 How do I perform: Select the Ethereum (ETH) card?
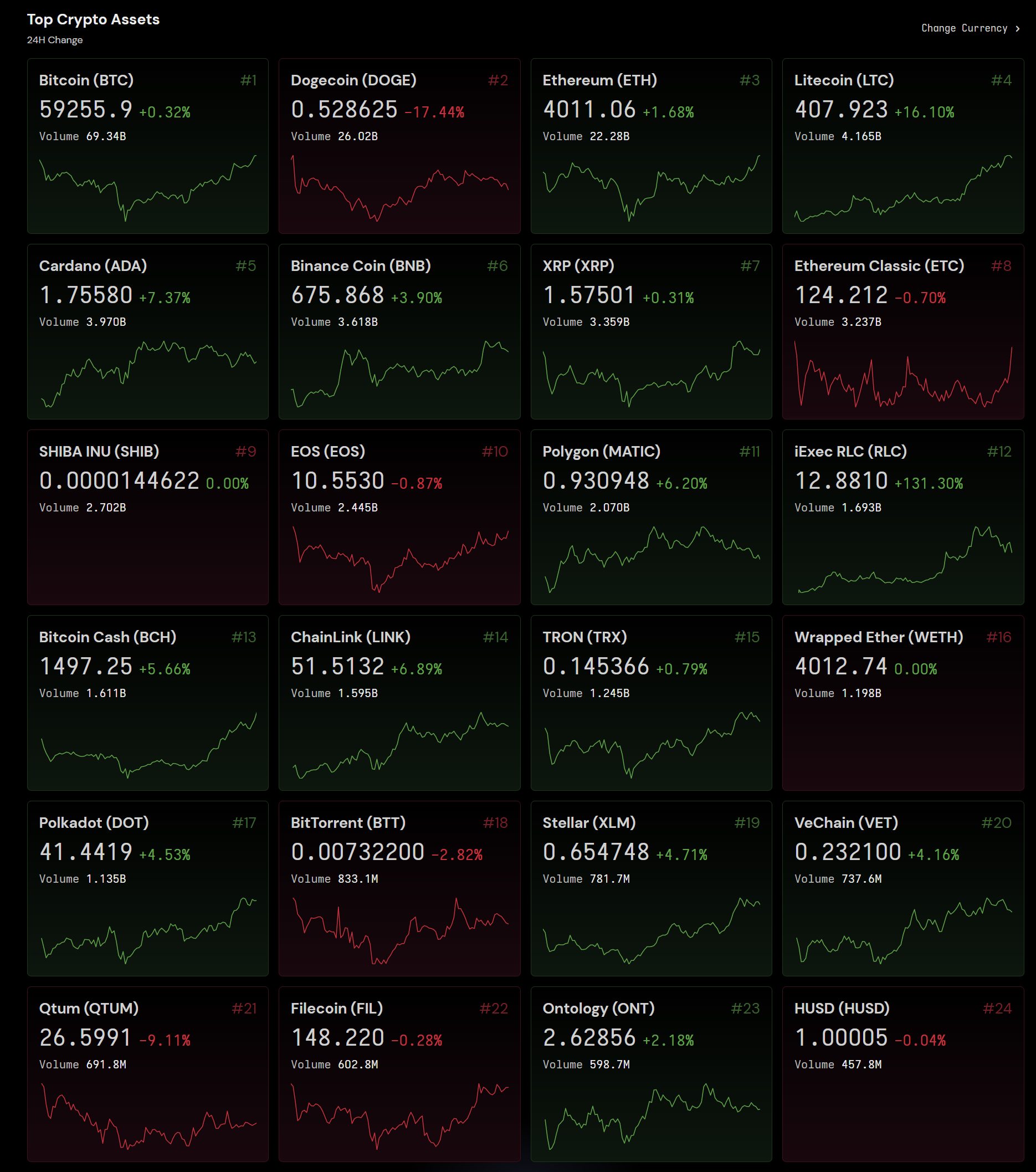click(x=651, y=146)
